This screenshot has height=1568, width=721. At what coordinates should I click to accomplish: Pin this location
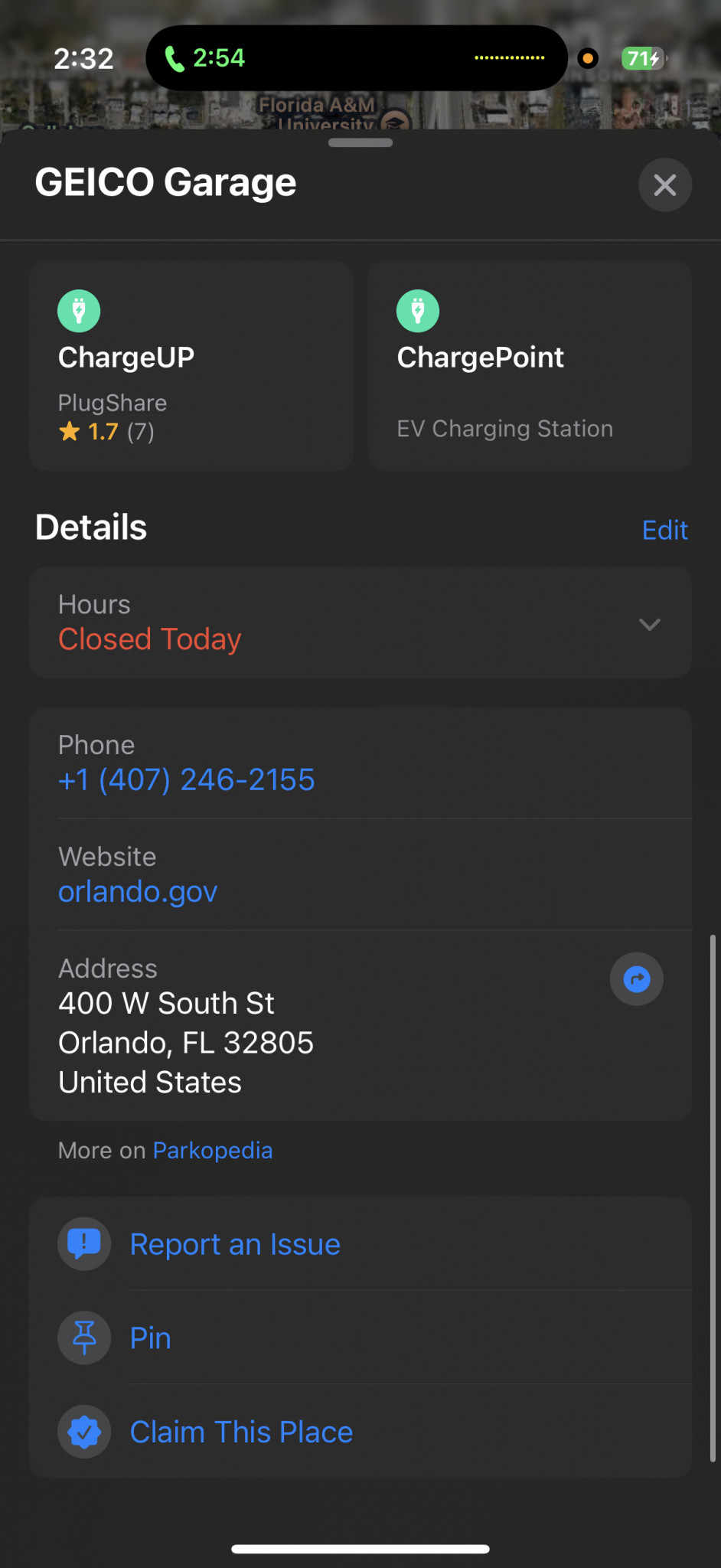[x=151, y=1338]
